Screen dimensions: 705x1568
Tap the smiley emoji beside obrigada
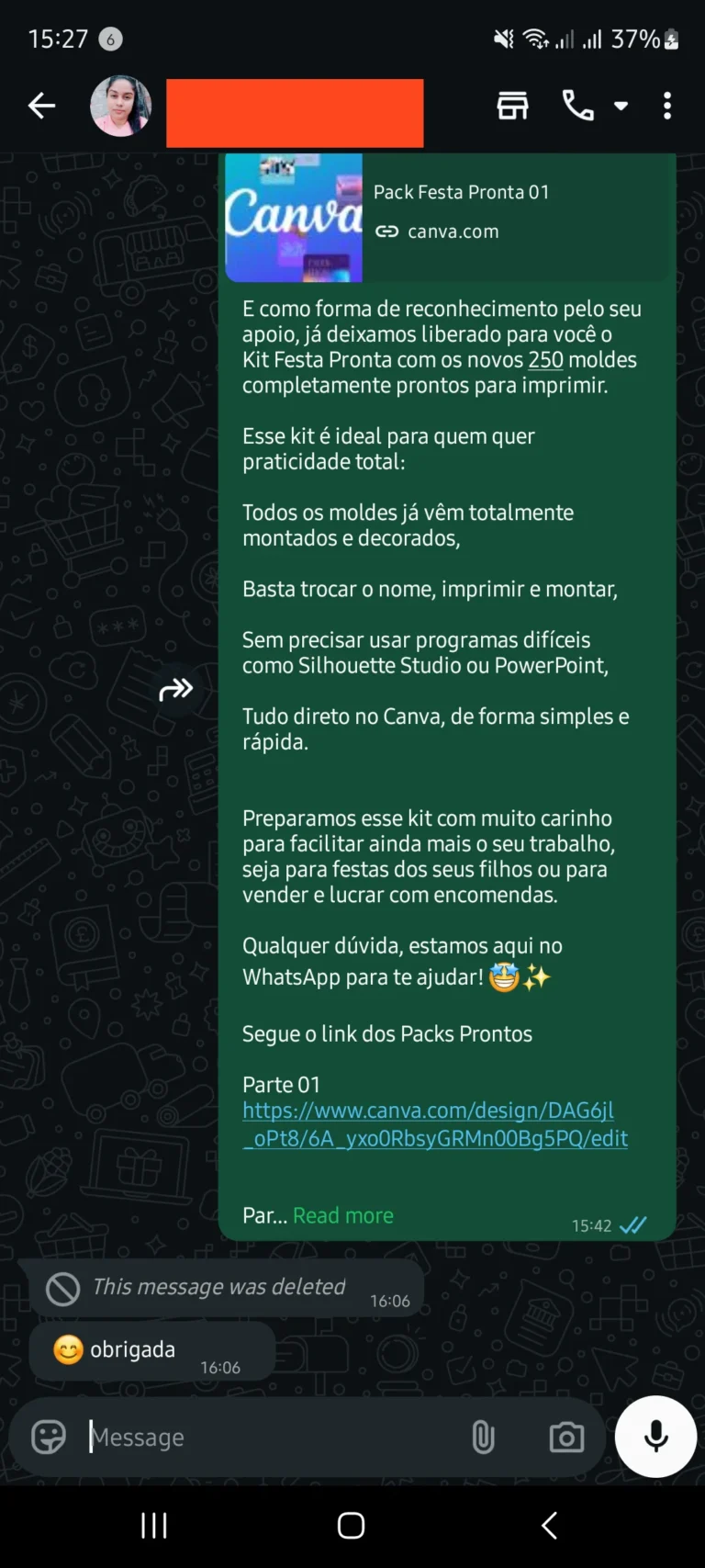click(x=70, y=1348)
